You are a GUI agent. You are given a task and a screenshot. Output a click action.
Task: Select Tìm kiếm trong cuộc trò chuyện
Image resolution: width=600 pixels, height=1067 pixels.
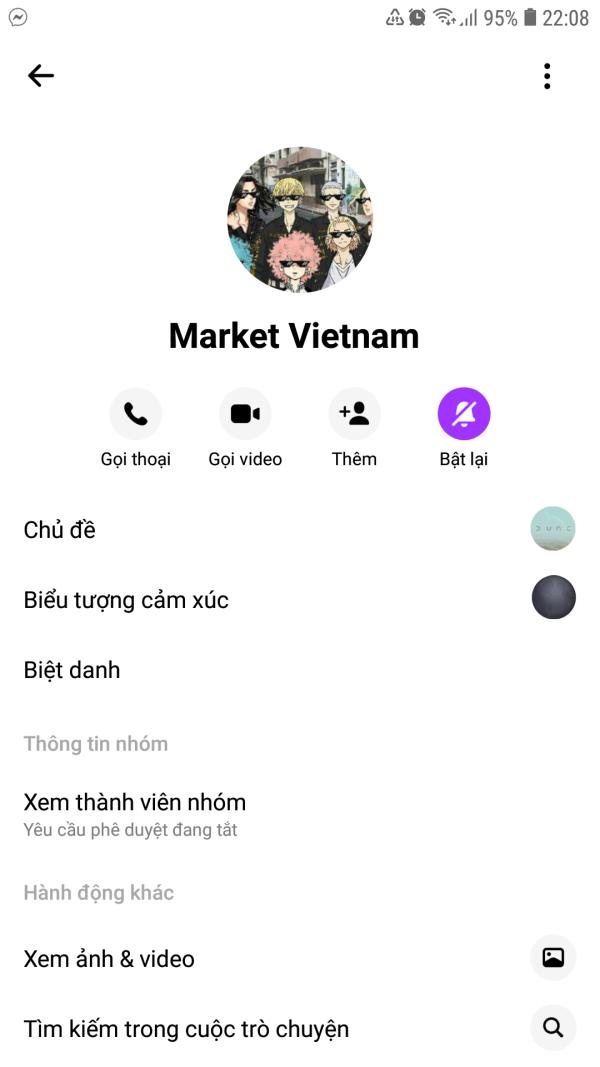(300, 1028)
